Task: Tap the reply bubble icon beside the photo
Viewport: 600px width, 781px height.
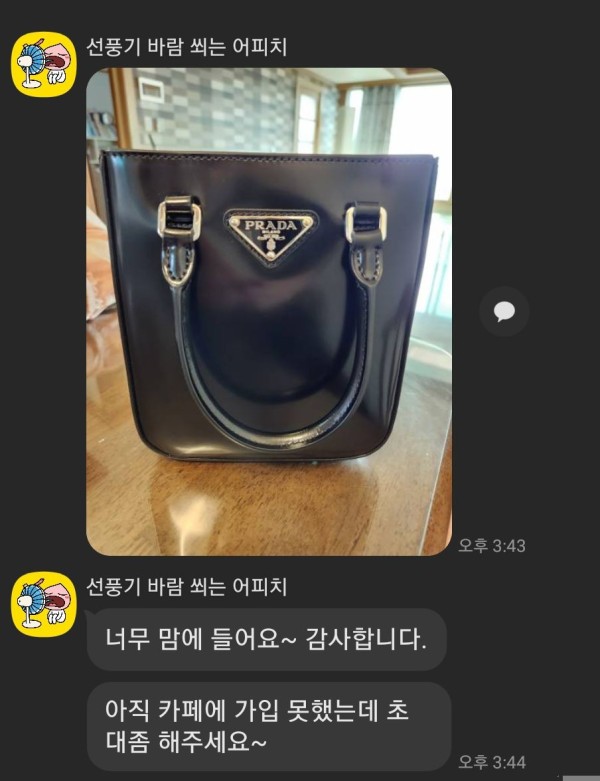Action: coord(504,312)
